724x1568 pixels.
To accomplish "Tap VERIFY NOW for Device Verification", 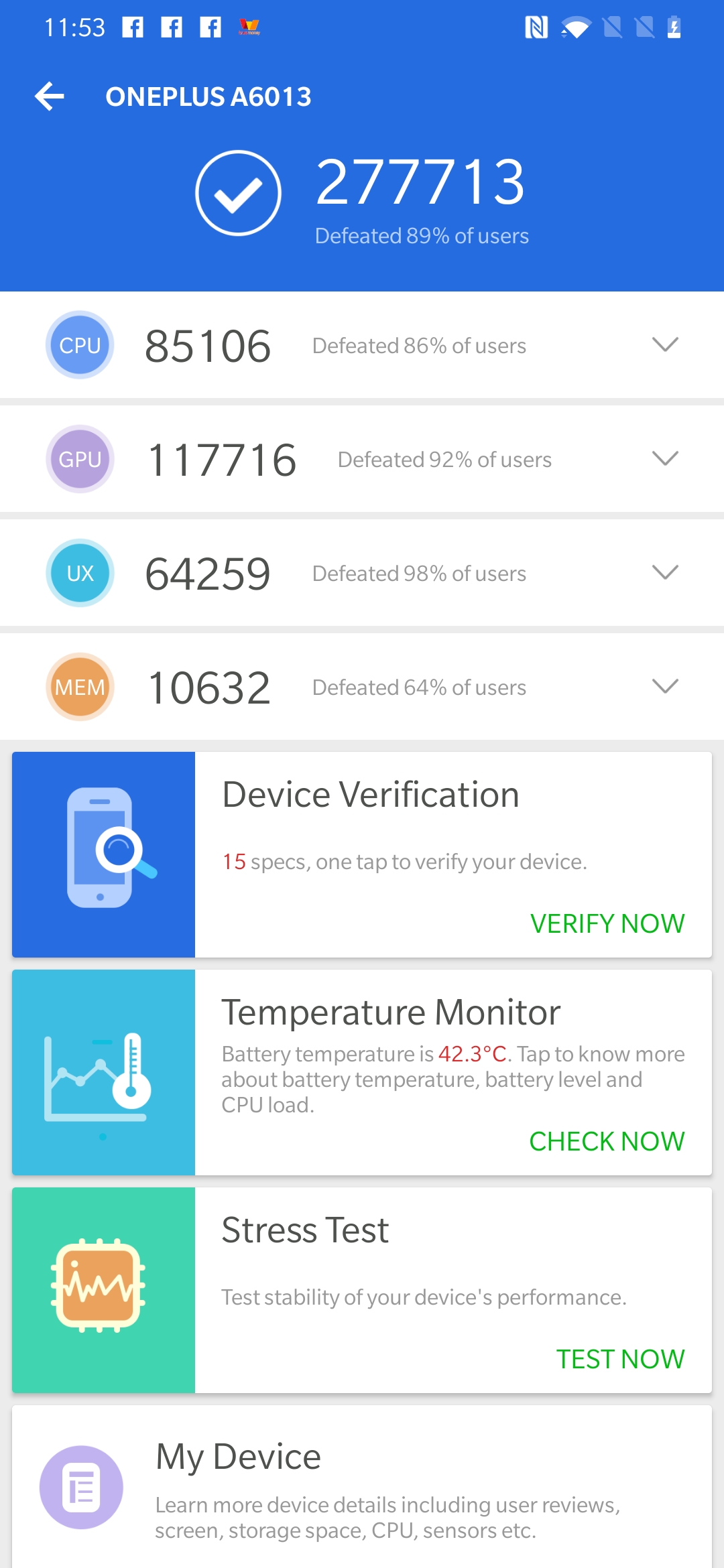I will 607,923.
